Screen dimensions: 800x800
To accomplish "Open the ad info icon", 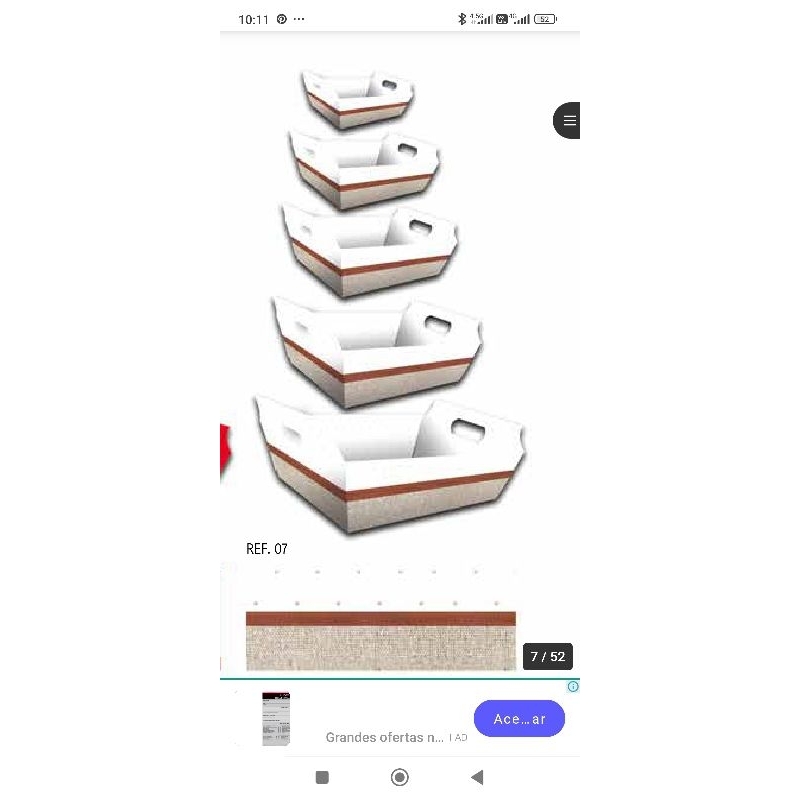I will click(573, 687).
